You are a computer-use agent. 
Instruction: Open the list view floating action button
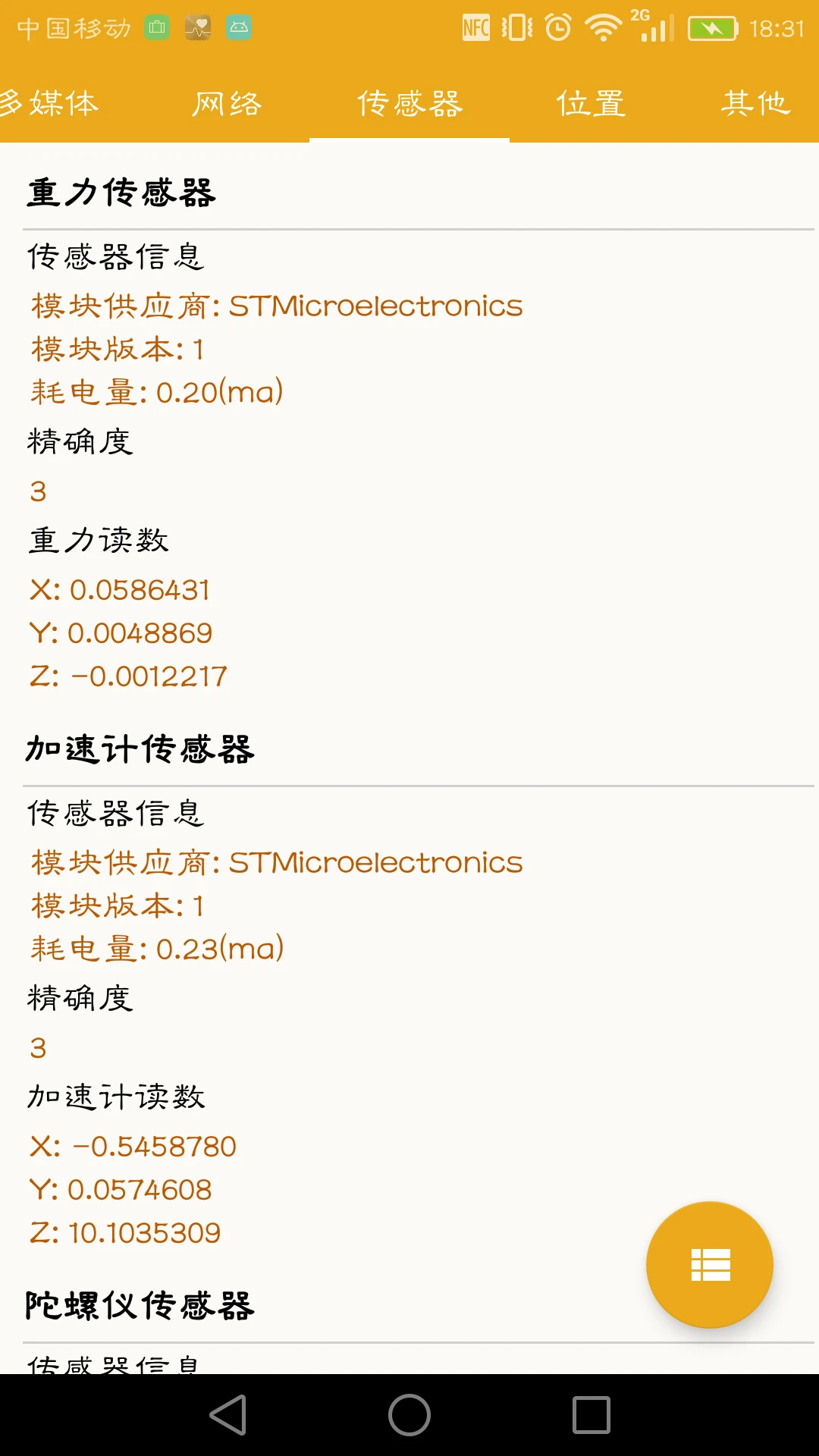(708, 1264)
